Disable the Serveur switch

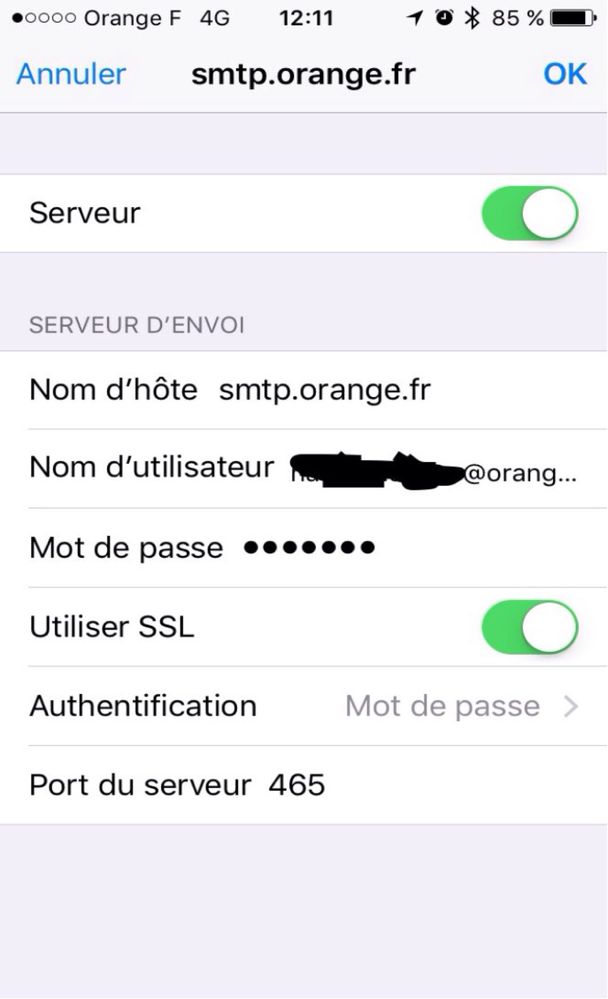[529, 213]
